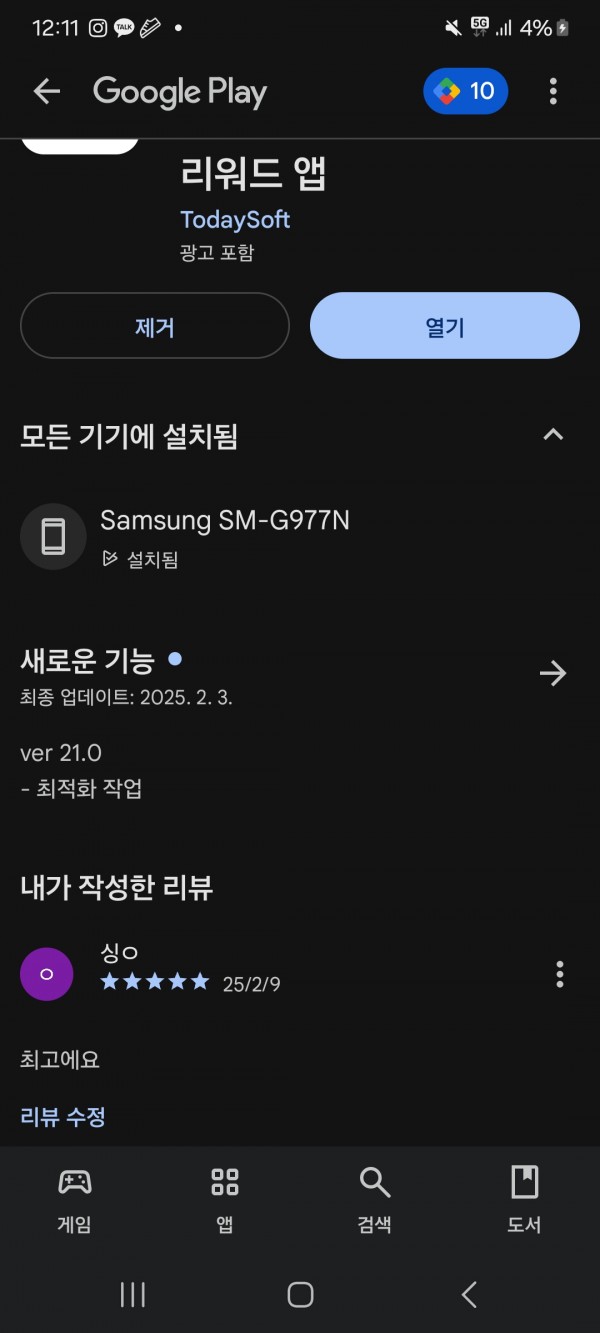This screenshot has width=600, height=1333.
Task: Open options menu for my review
Action: (559, 973)
